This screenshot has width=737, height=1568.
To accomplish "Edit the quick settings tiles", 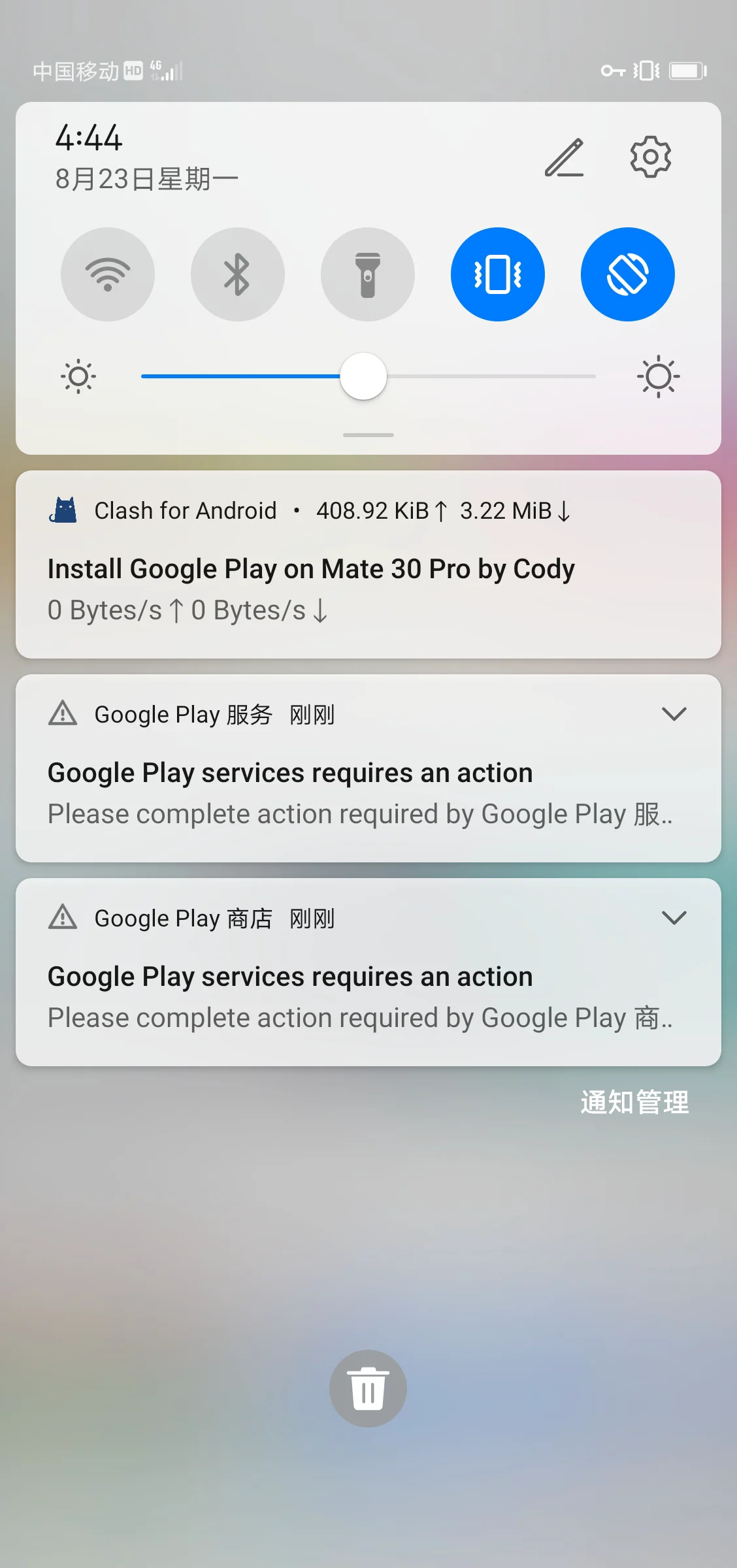I will tap(565, 157).
